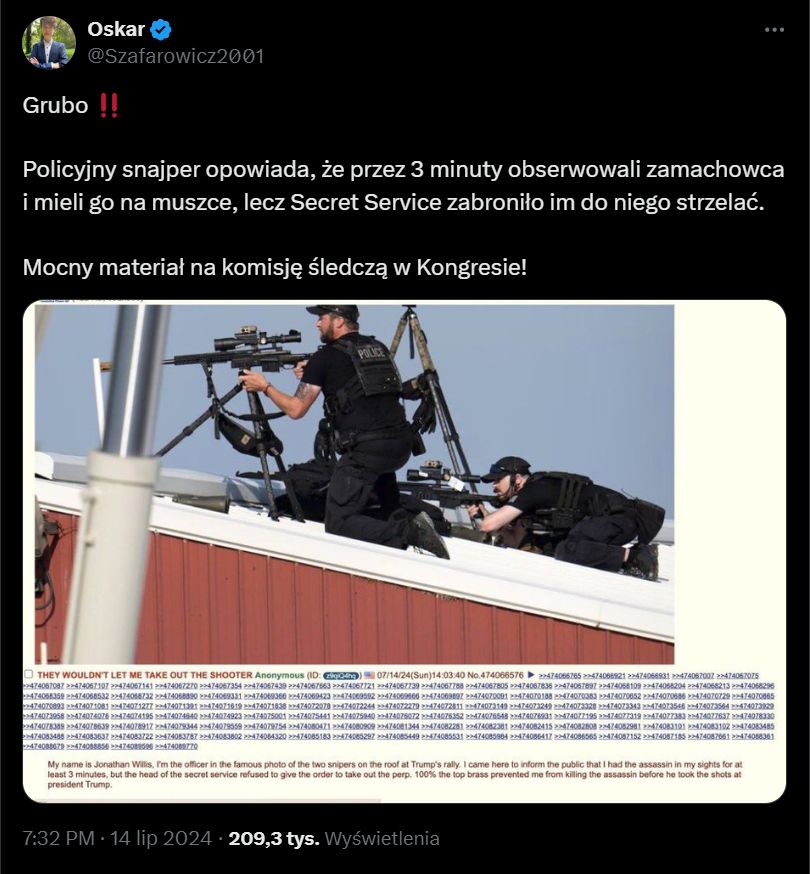The image size is (810, 874).
Task: Open the tweet's overflow menu
Action: [x=774, y=30]
